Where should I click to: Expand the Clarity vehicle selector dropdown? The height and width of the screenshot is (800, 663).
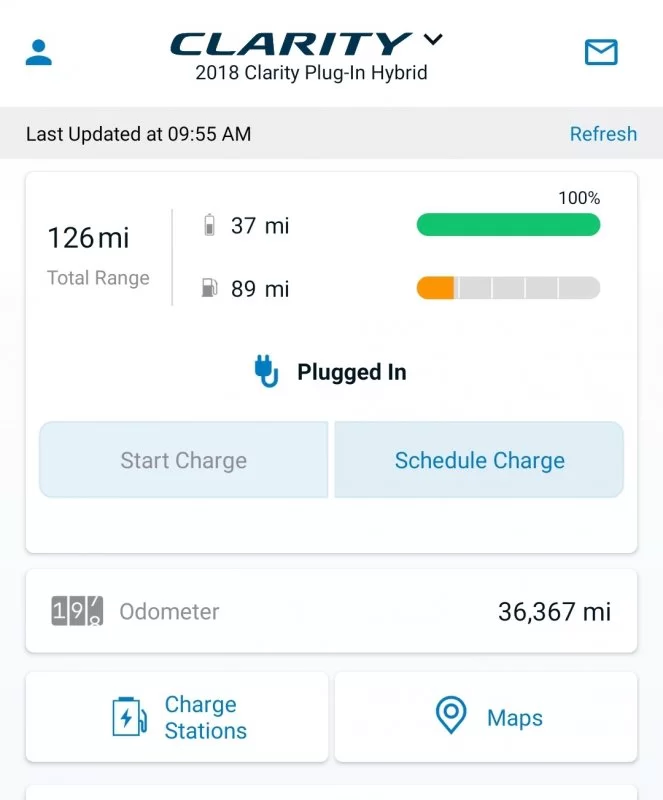(x=432, y=41)
